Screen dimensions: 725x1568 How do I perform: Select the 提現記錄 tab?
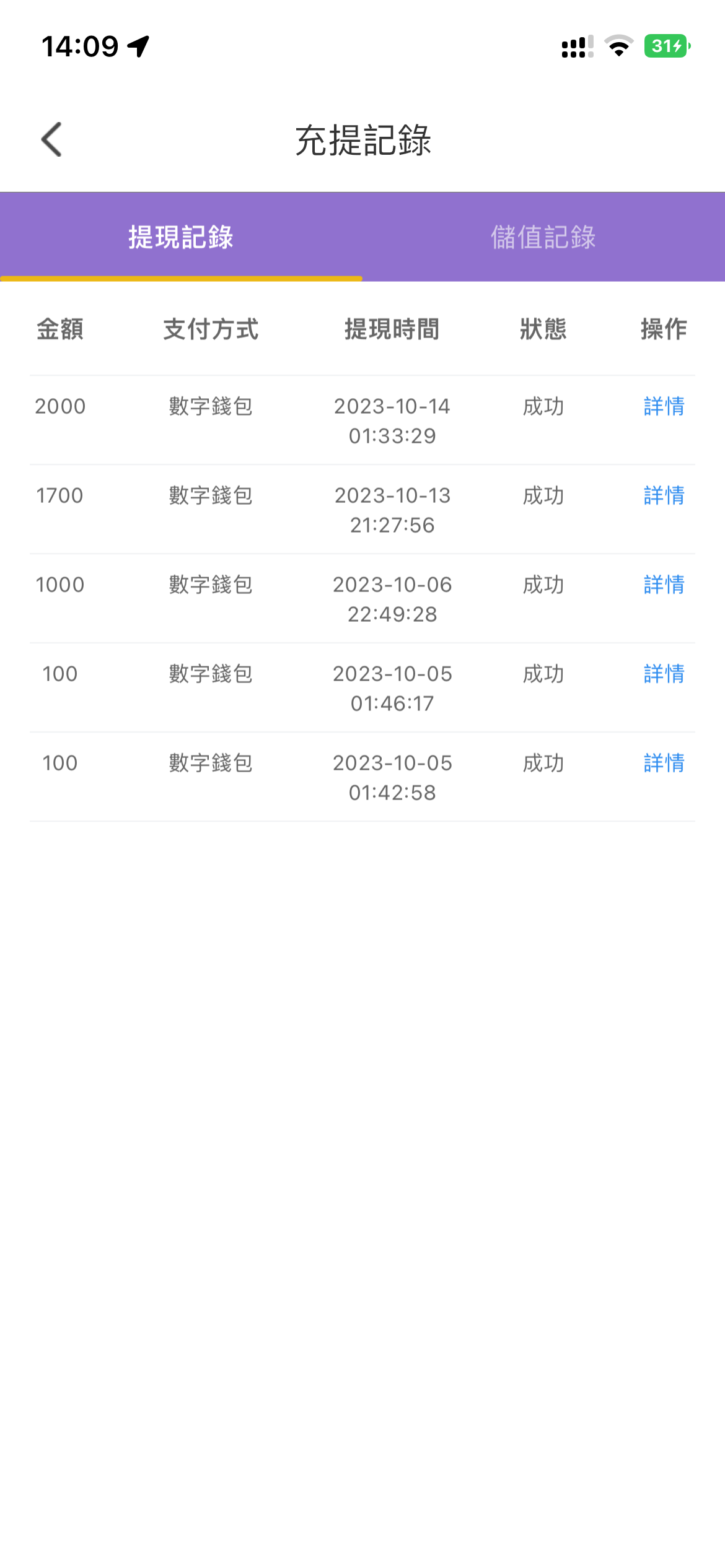(181, 237)
